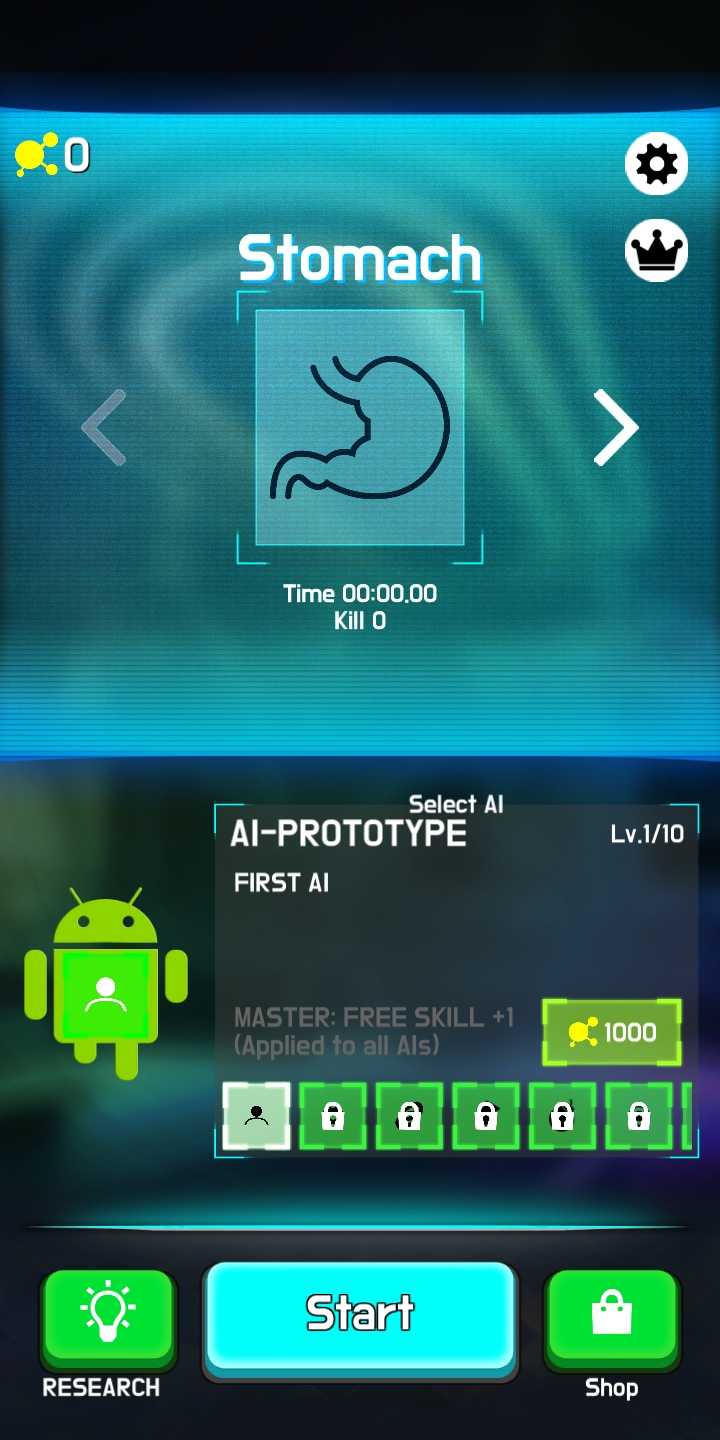Start the Stomach stage
The image size is (720, 1440).
point(360,1314)
